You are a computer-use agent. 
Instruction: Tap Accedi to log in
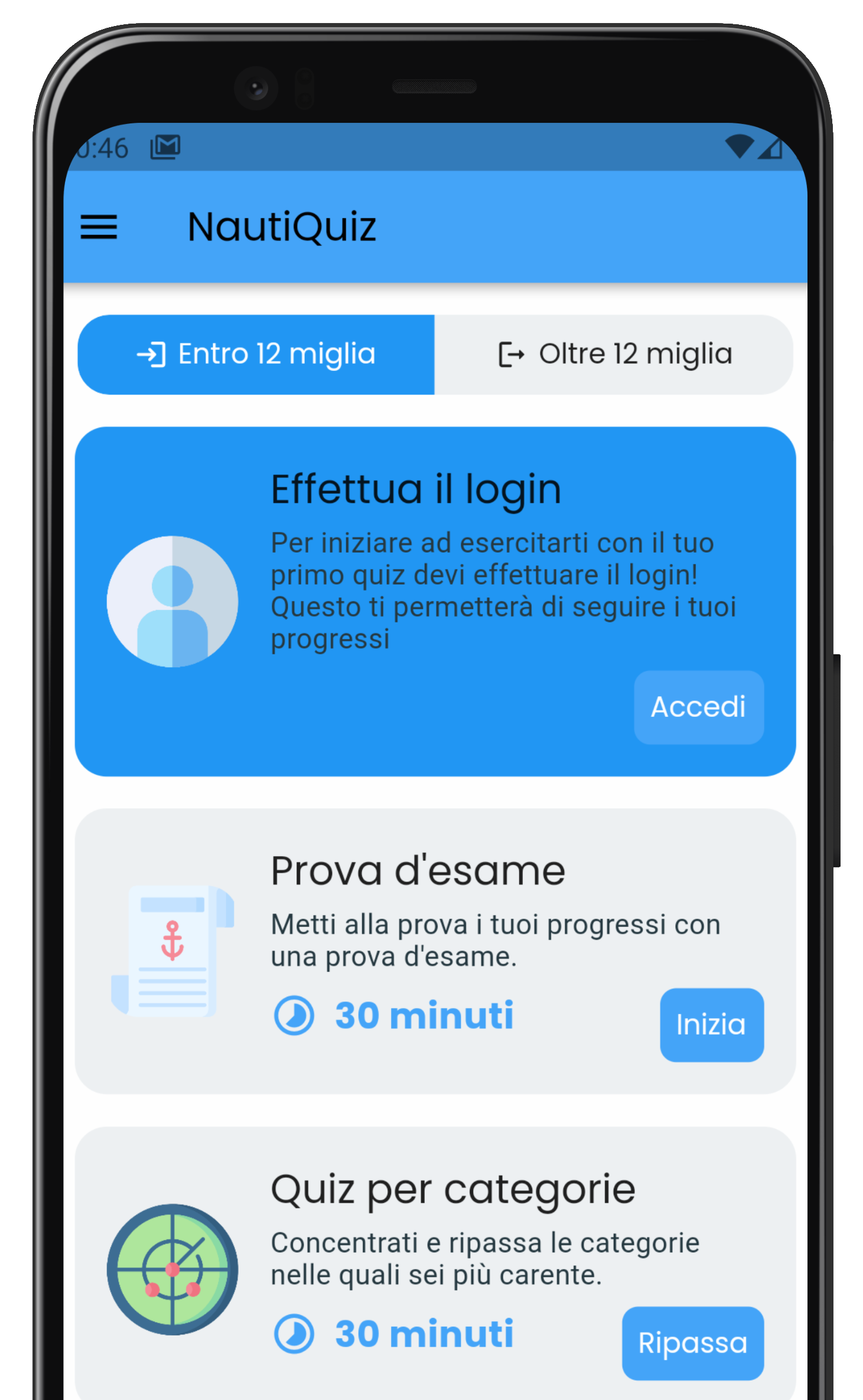click(698, 707)
